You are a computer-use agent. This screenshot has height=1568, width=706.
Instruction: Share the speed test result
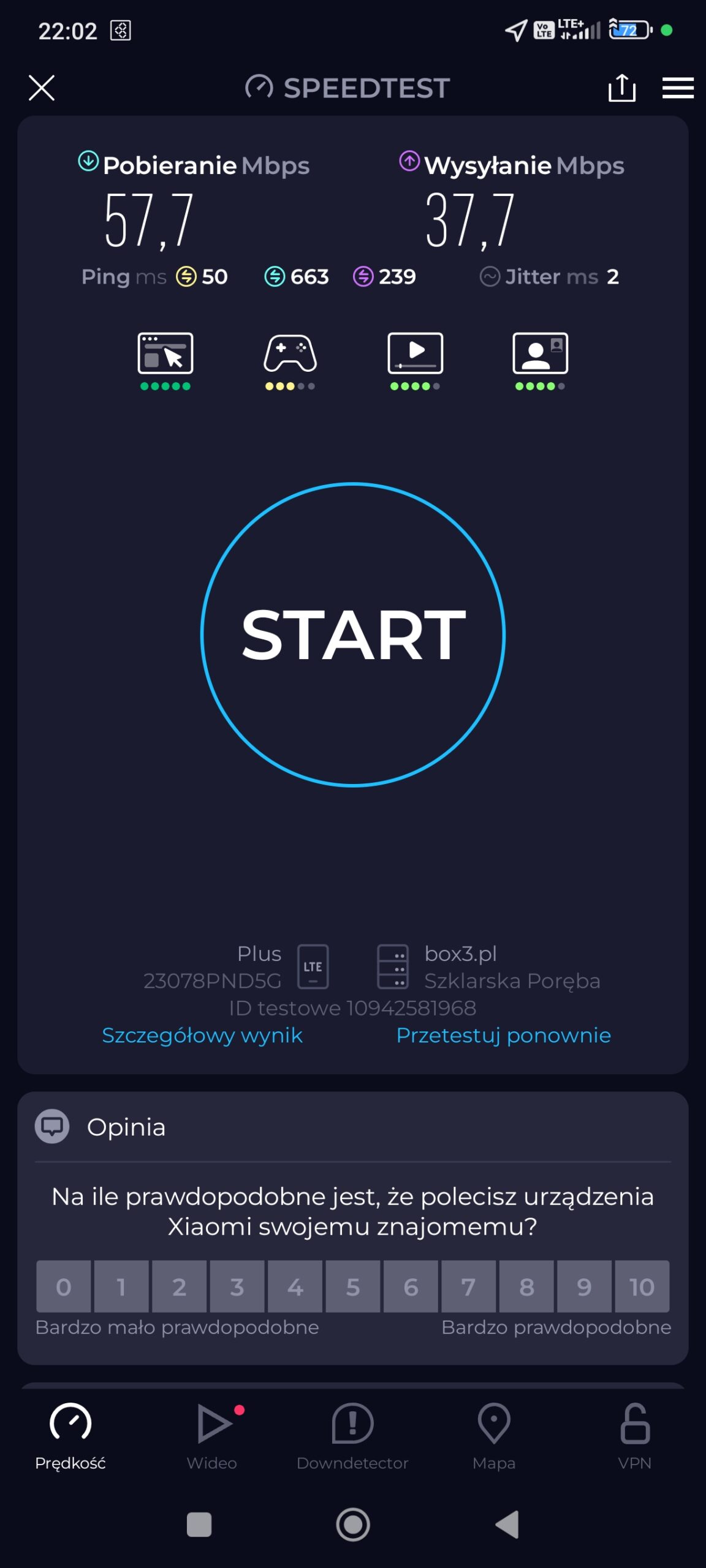[x=621, y=88]
